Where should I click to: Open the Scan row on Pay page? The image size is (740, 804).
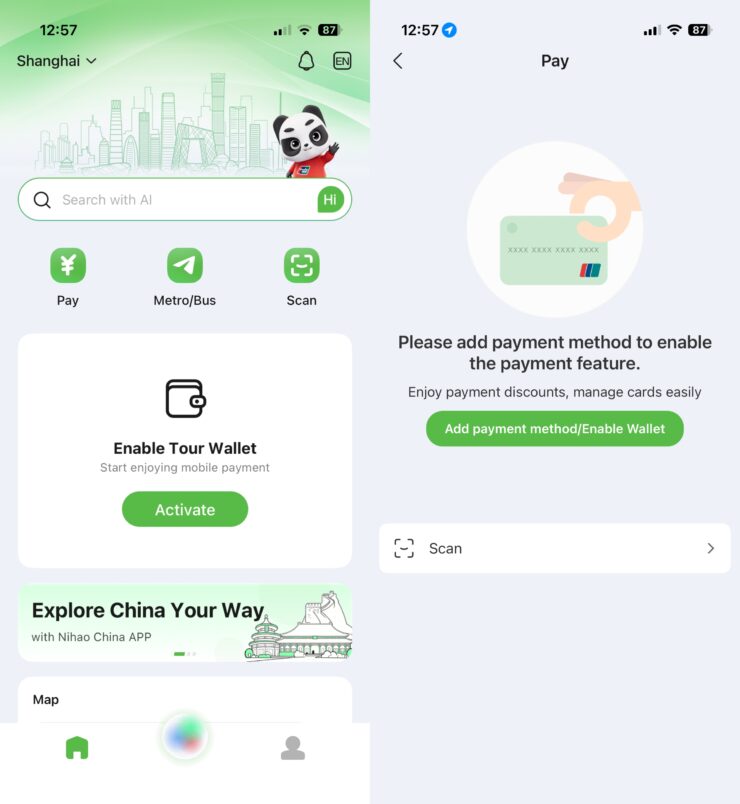554,548
